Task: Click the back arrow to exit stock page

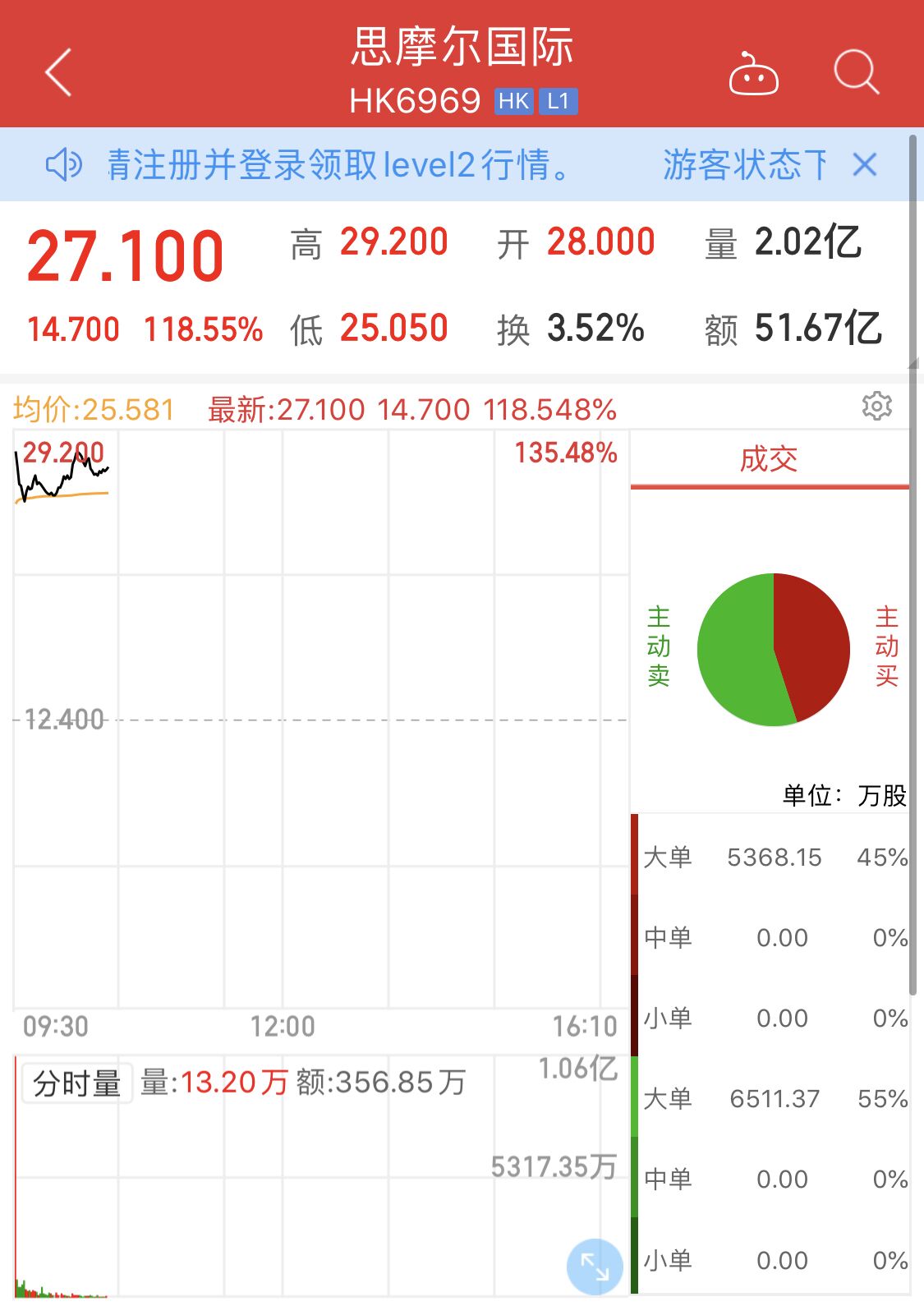Action: [x=56, y=74]
